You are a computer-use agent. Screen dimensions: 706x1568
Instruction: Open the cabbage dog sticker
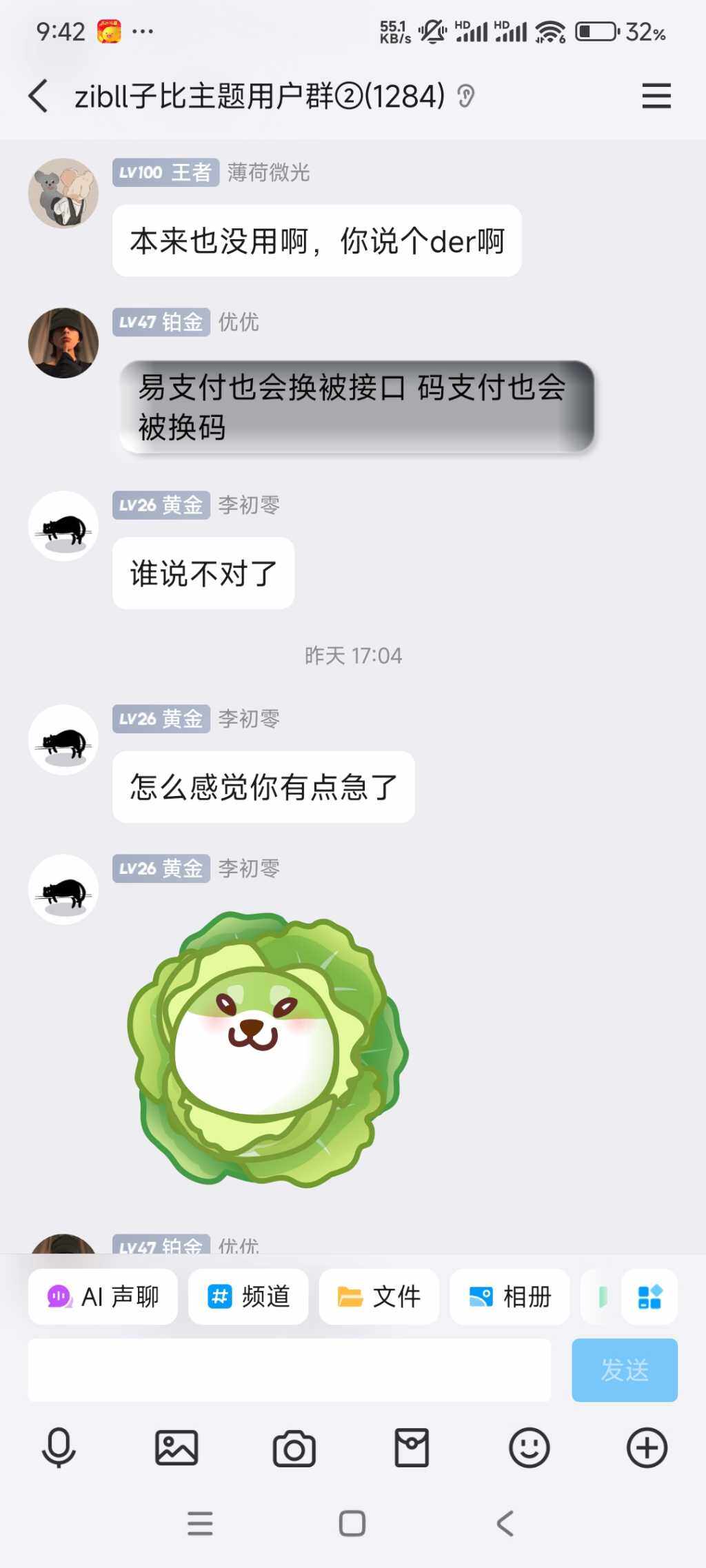click(268, 1048)
